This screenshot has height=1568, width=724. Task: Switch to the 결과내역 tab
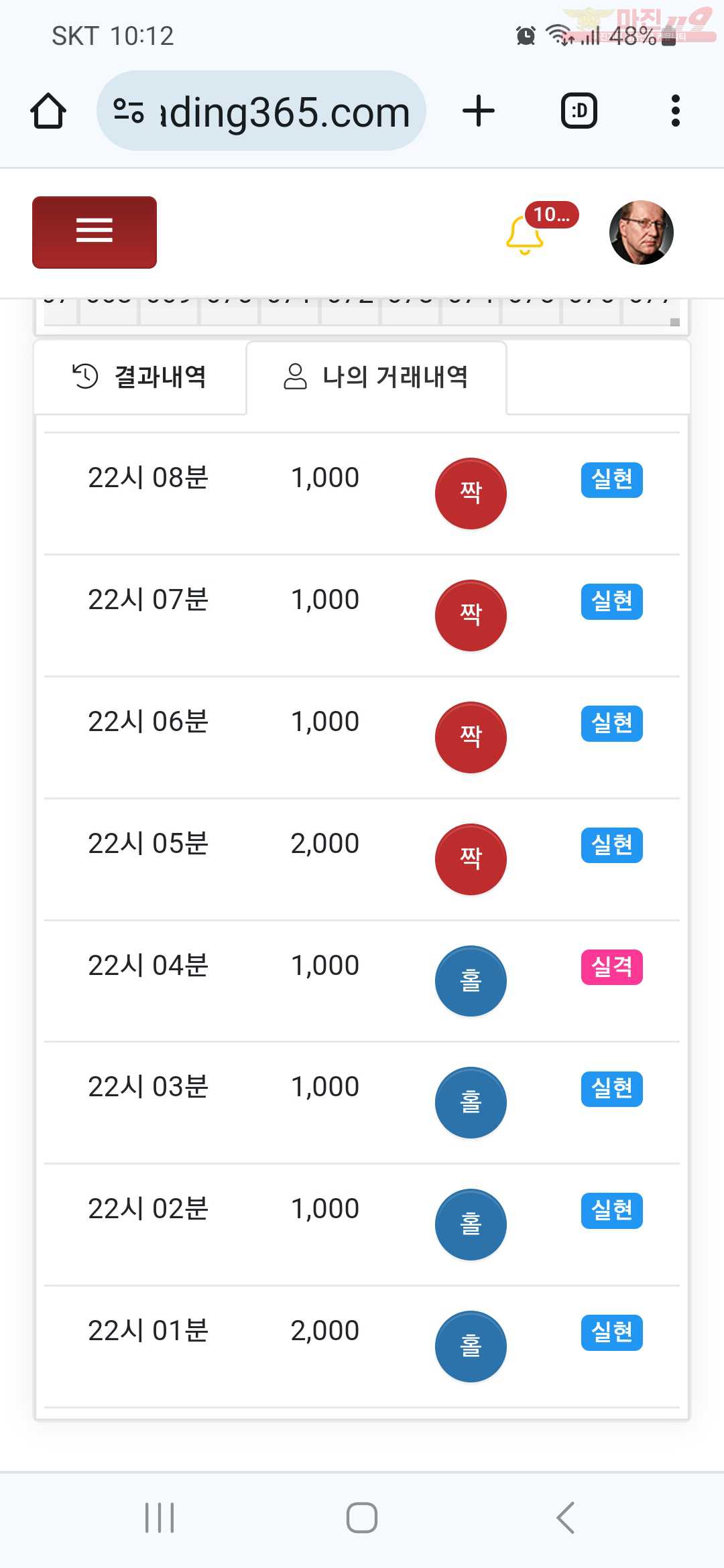coord(139,377)
